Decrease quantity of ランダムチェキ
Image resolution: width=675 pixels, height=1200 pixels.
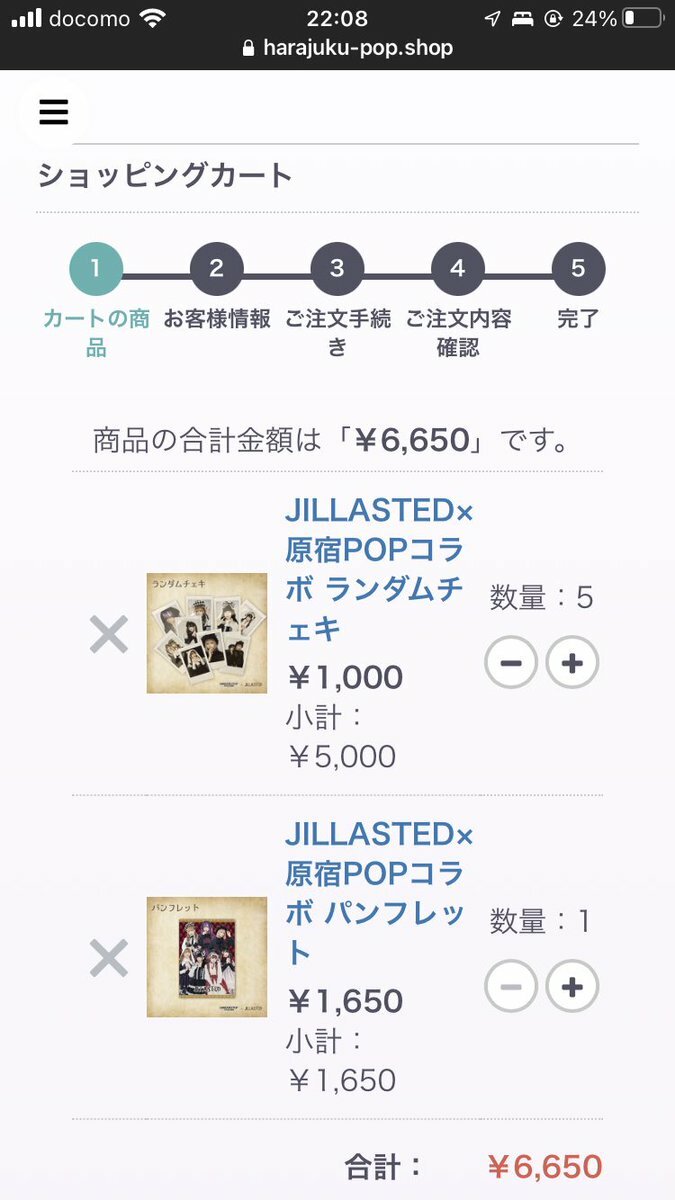tap(511, 663)
